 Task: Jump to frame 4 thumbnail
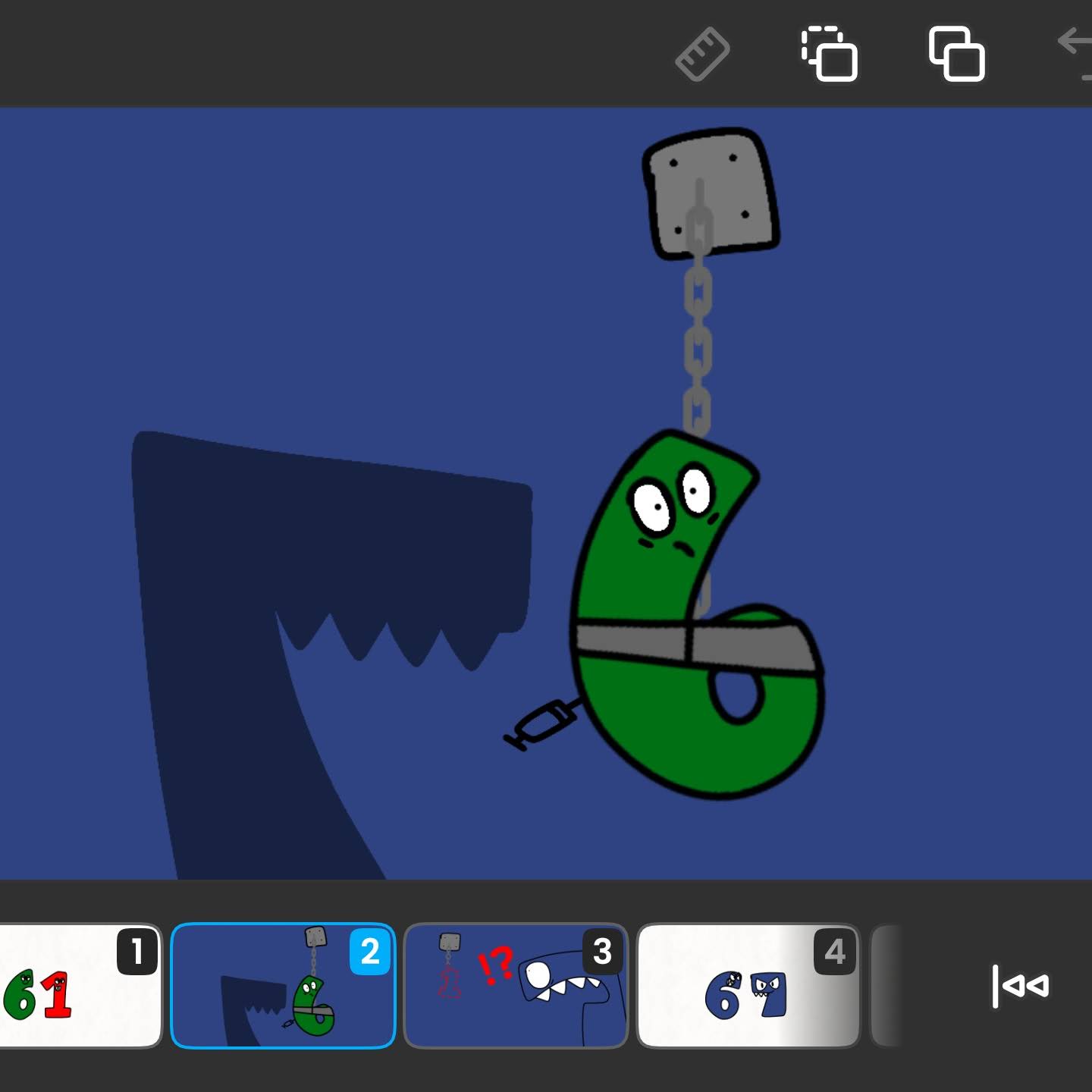click(748, 985)
